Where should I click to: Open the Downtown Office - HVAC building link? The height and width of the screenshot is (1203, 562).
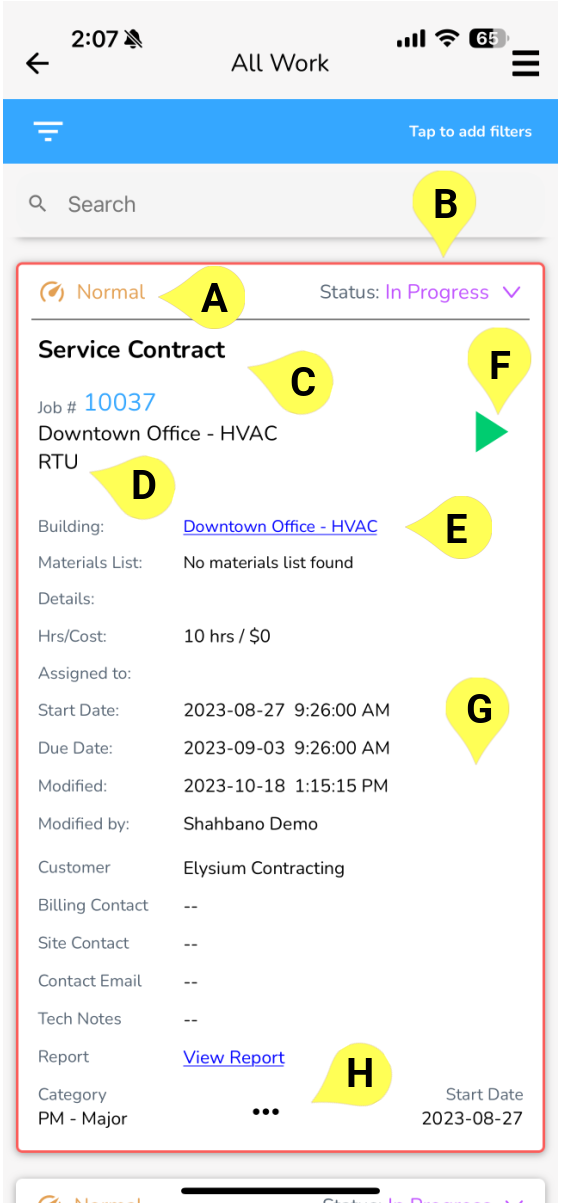coord(280,526)
